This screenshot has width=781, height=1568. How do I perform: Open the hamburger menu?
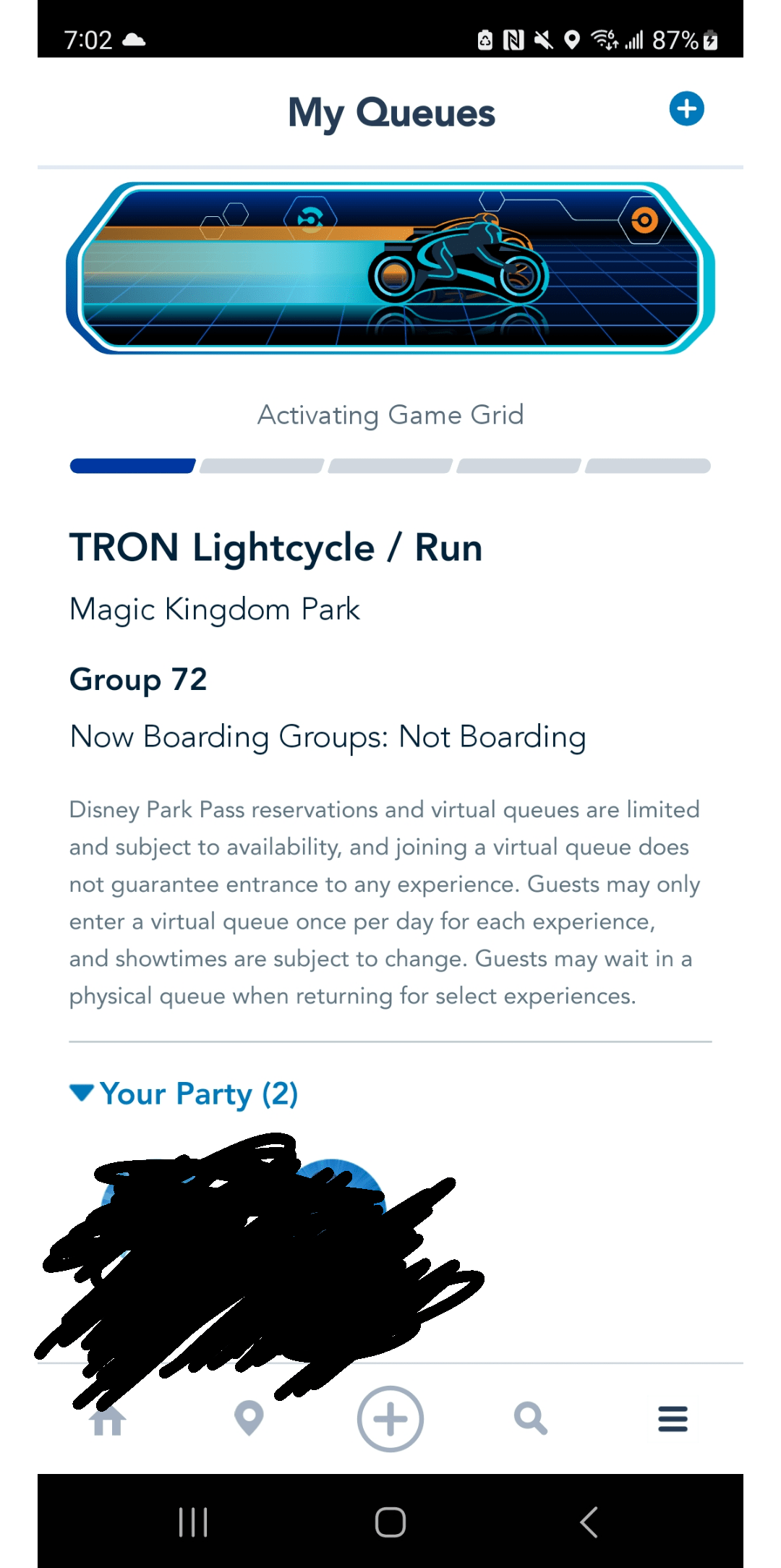tap(673, 1419)
